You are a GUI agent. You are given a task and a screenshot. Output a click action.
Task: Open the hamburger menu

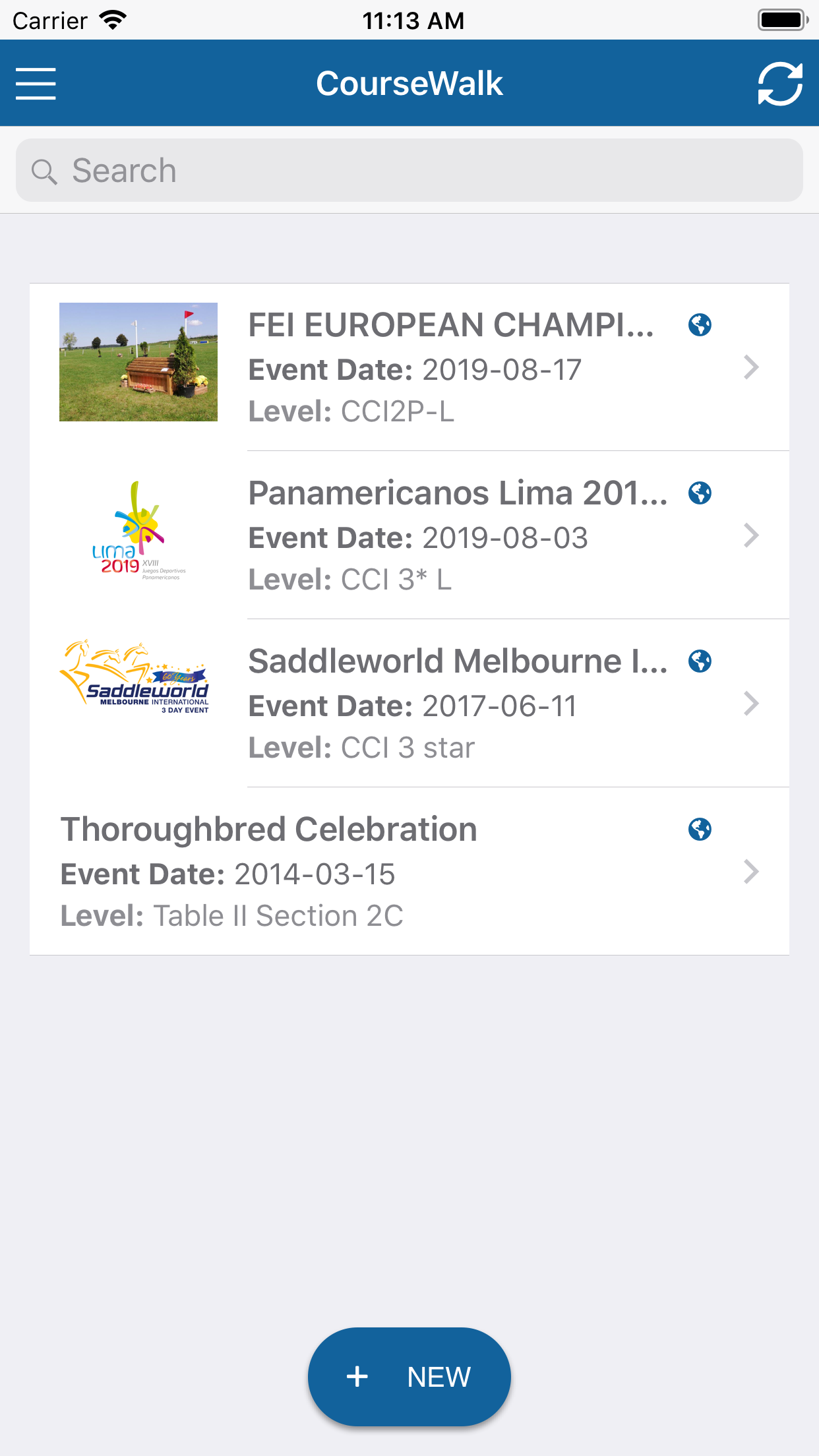(36, 84)
